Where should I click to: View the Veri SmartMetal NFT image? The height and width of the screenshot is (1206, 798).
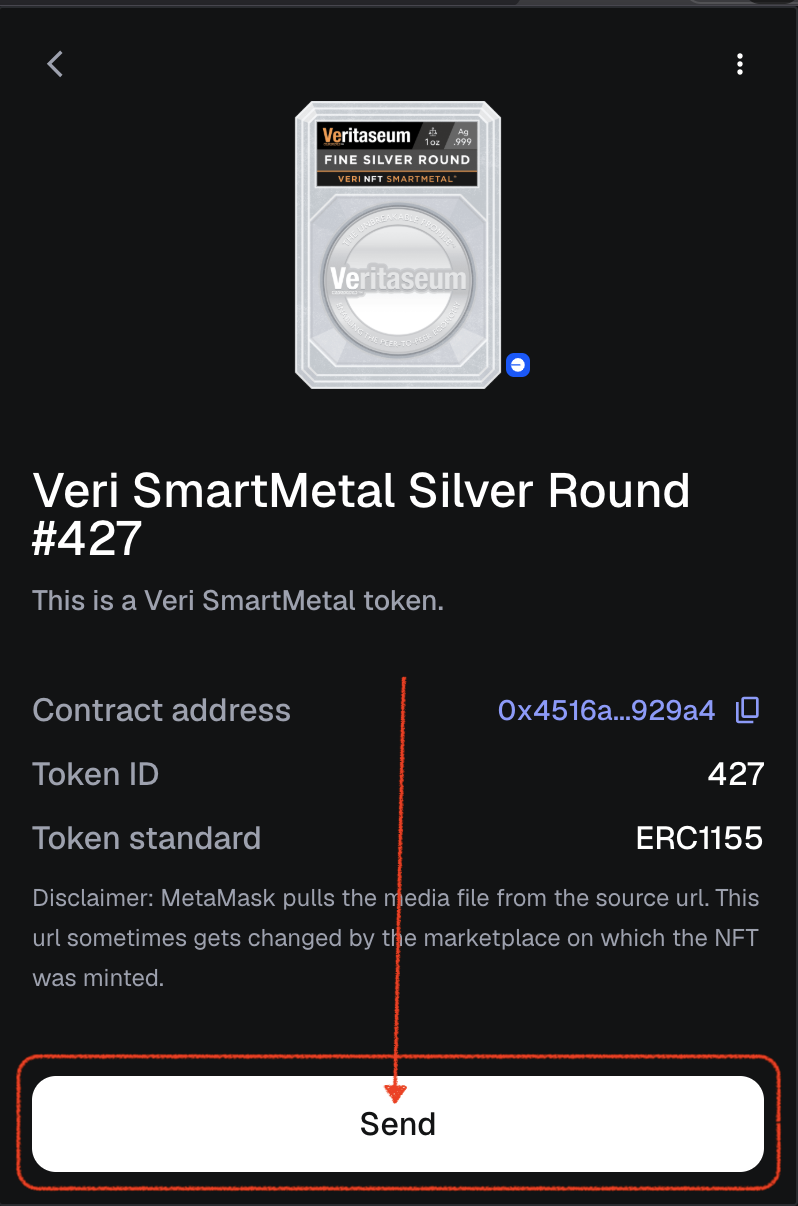tap(398, 244)
